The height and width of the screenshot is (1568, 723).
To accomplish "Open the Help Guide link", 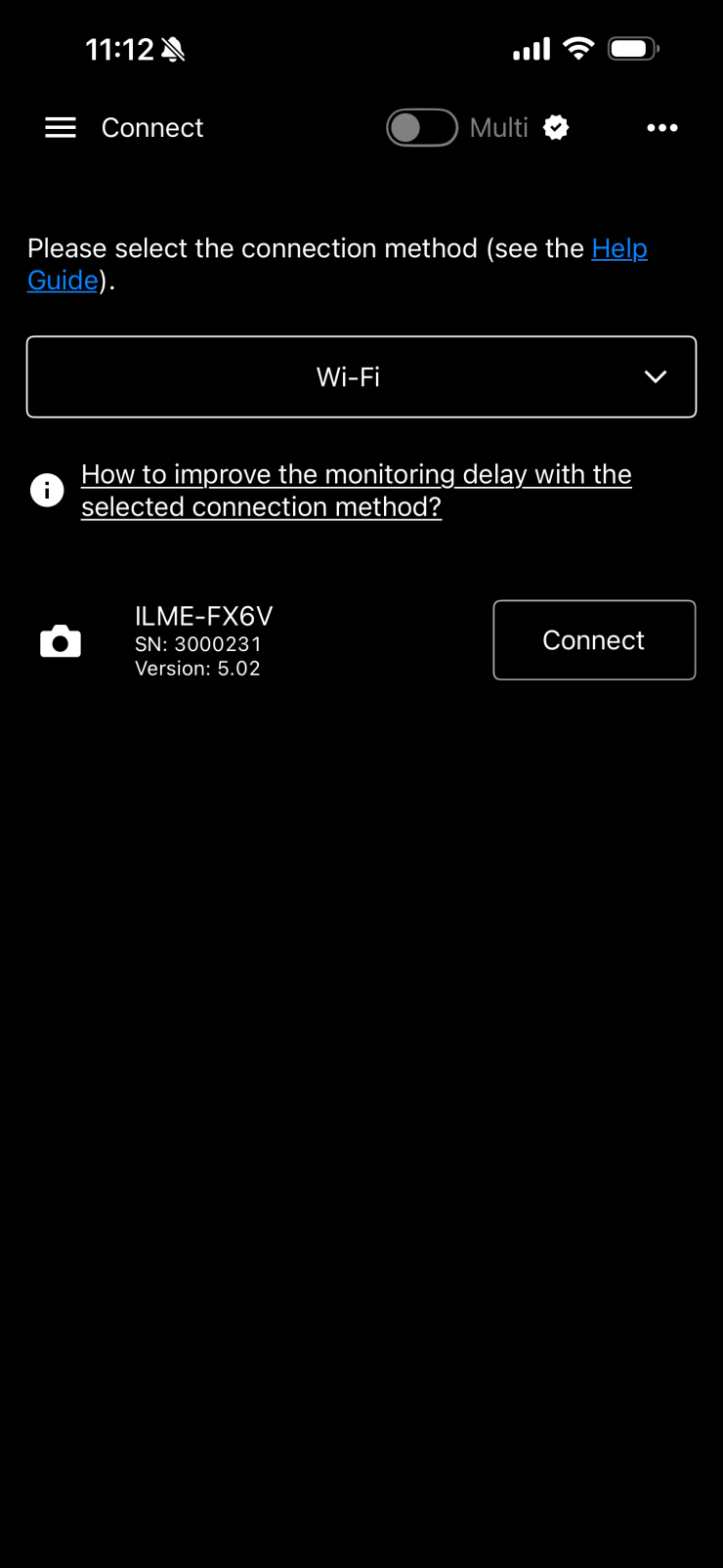I will pos(618,249).
